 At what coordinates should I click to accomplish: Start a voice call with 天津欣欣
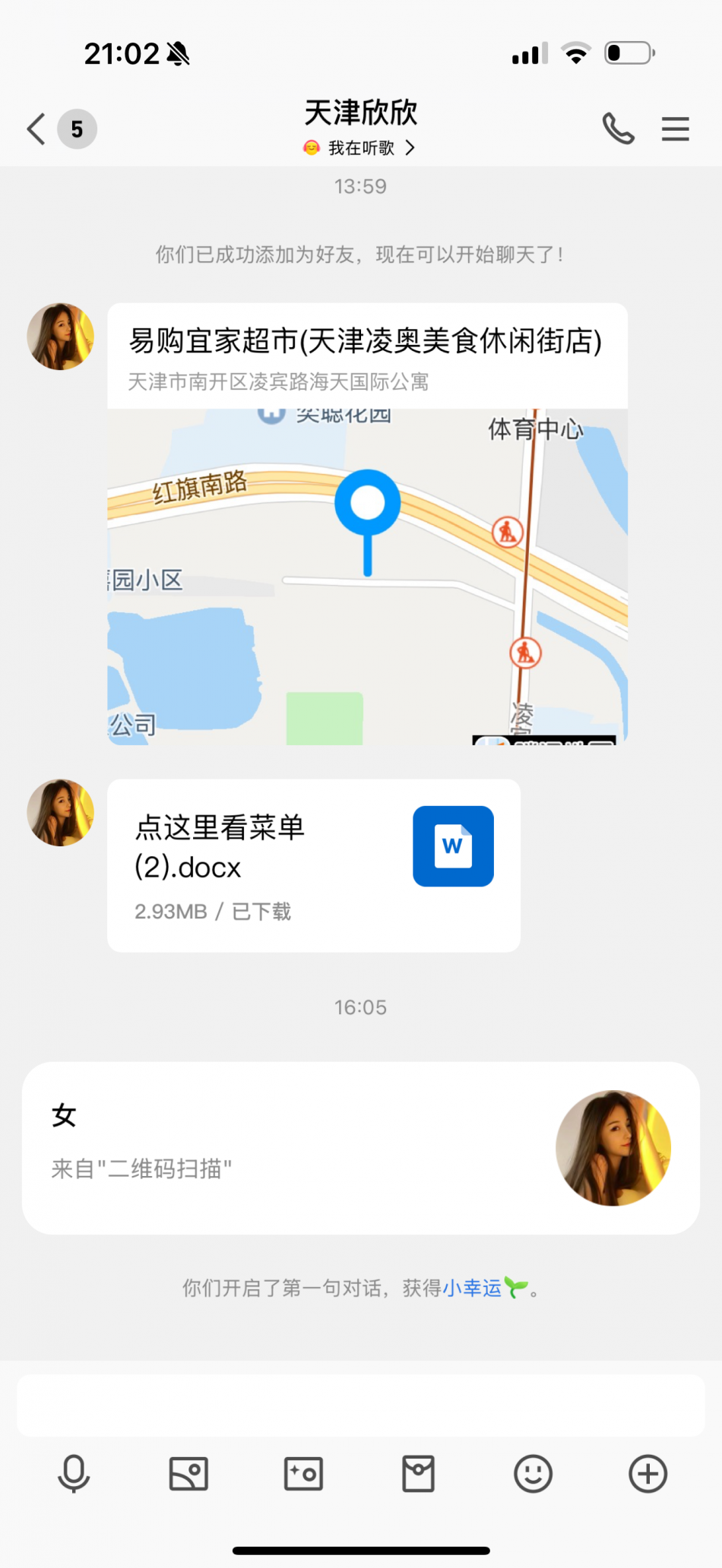pyautogui.click(x=618, y=129)
